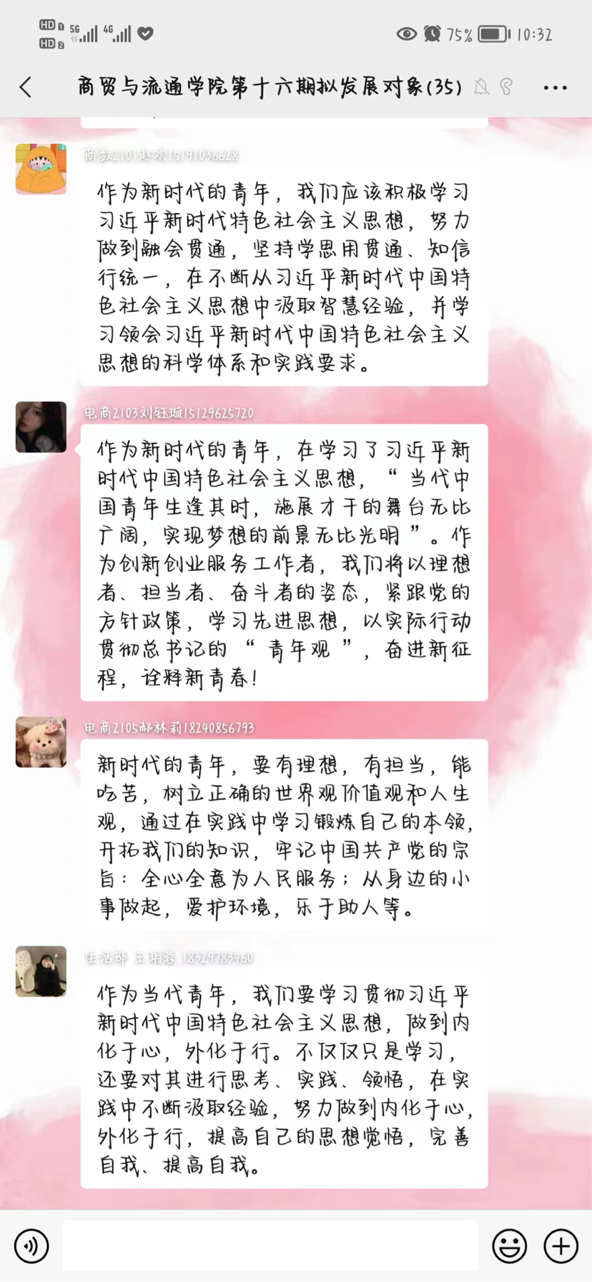Viewport: 592px width, 1282px height.
Task: Open the avatar of 电商2103刘钰璇
Action: tap(41, 428)
